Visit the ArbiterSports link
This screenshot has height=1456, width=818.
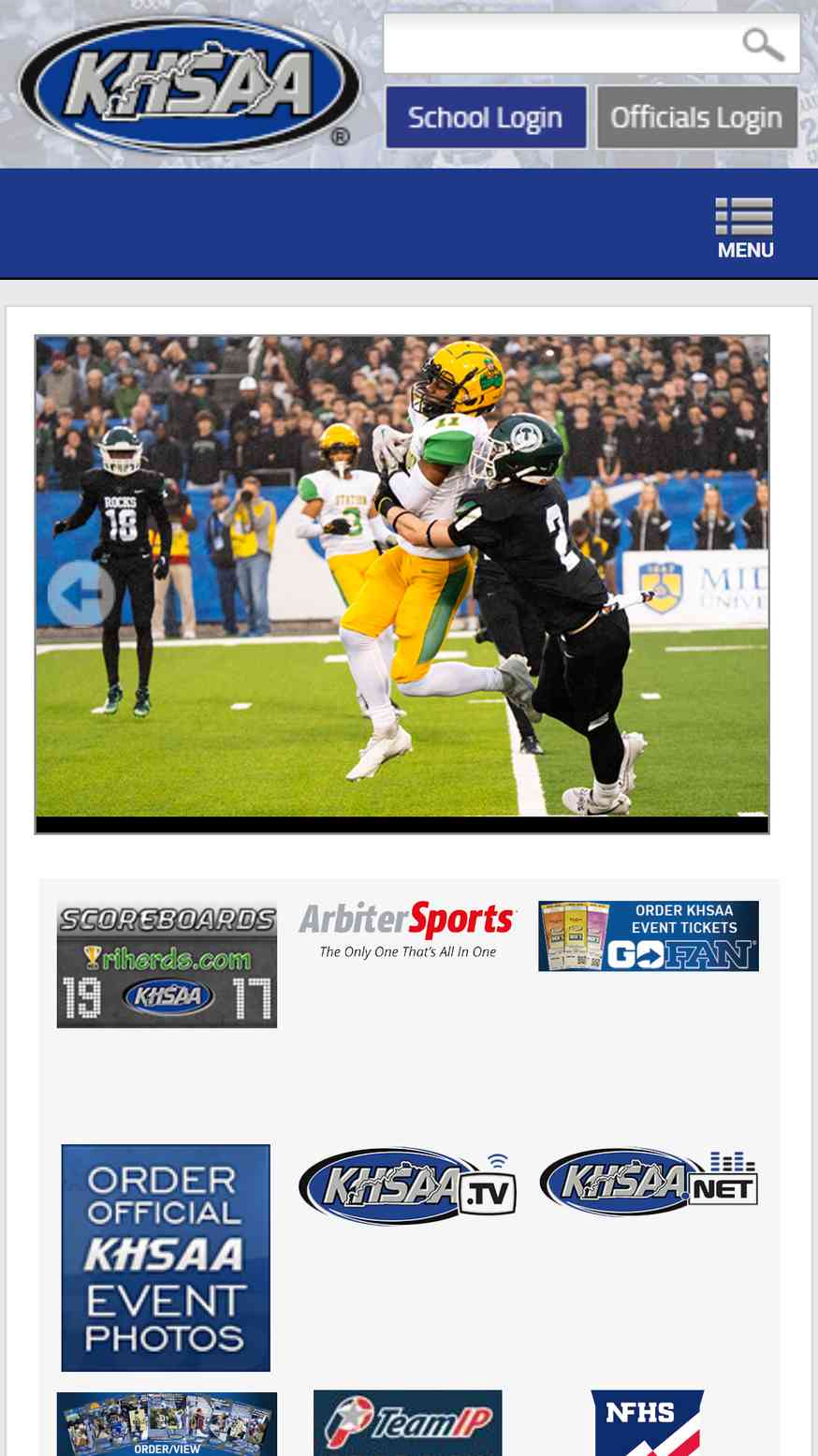407,930
